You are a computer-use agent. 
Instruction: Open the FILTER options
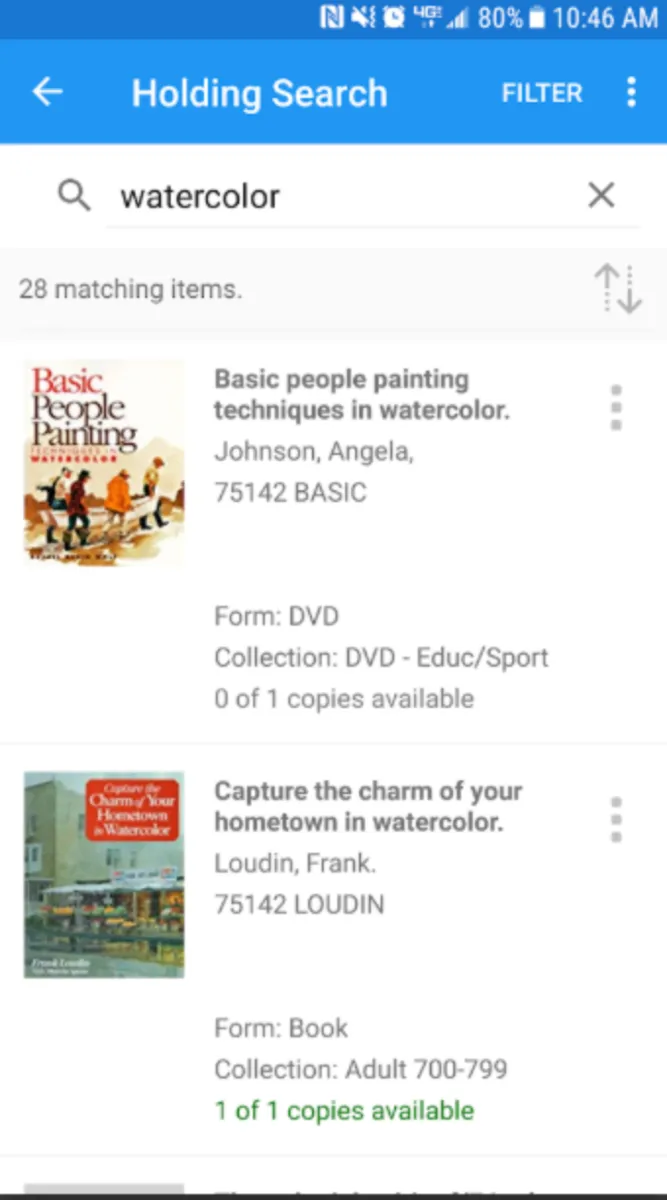point(541,93)
